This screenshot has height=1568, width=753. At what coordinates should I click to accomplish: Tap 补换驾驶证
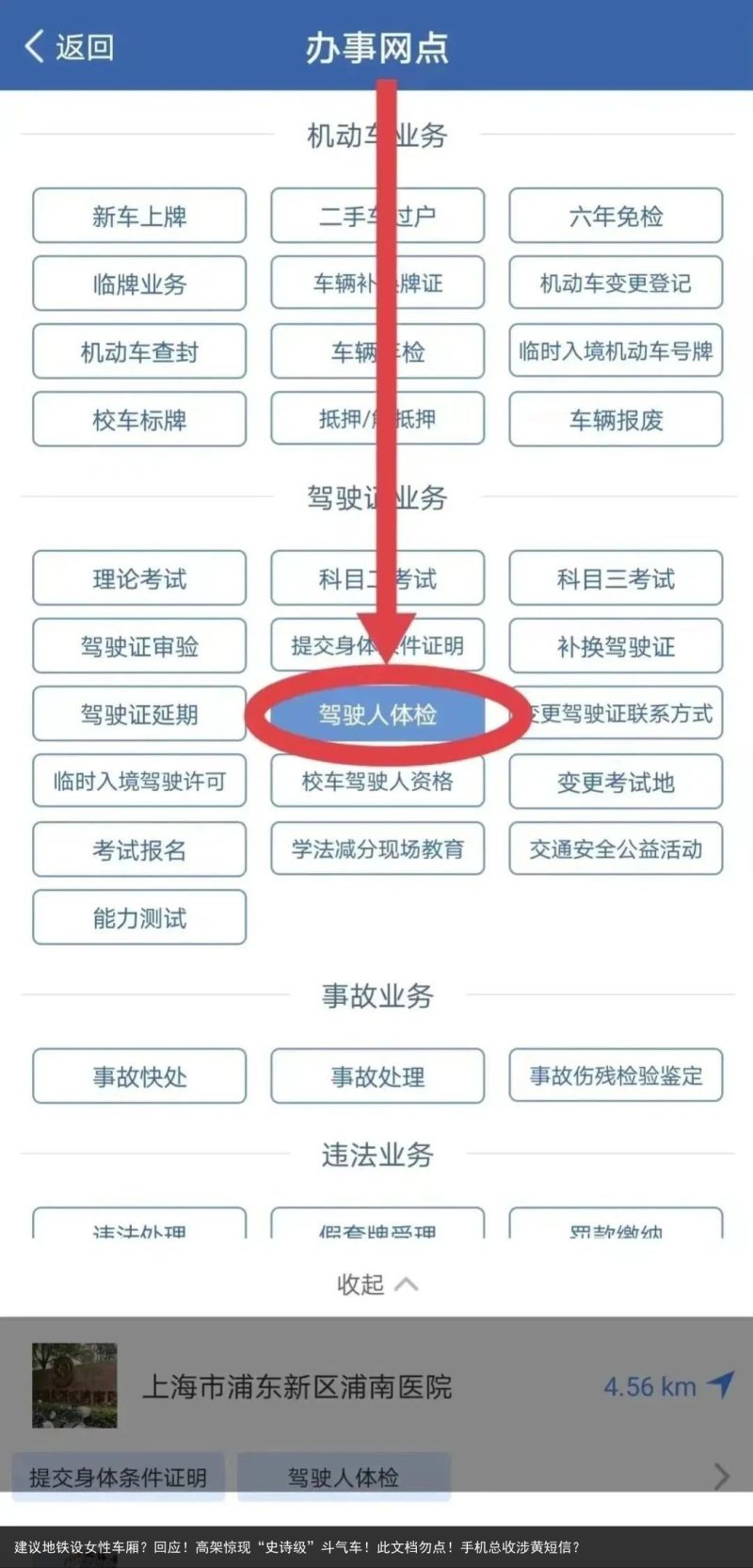[616, 646]
